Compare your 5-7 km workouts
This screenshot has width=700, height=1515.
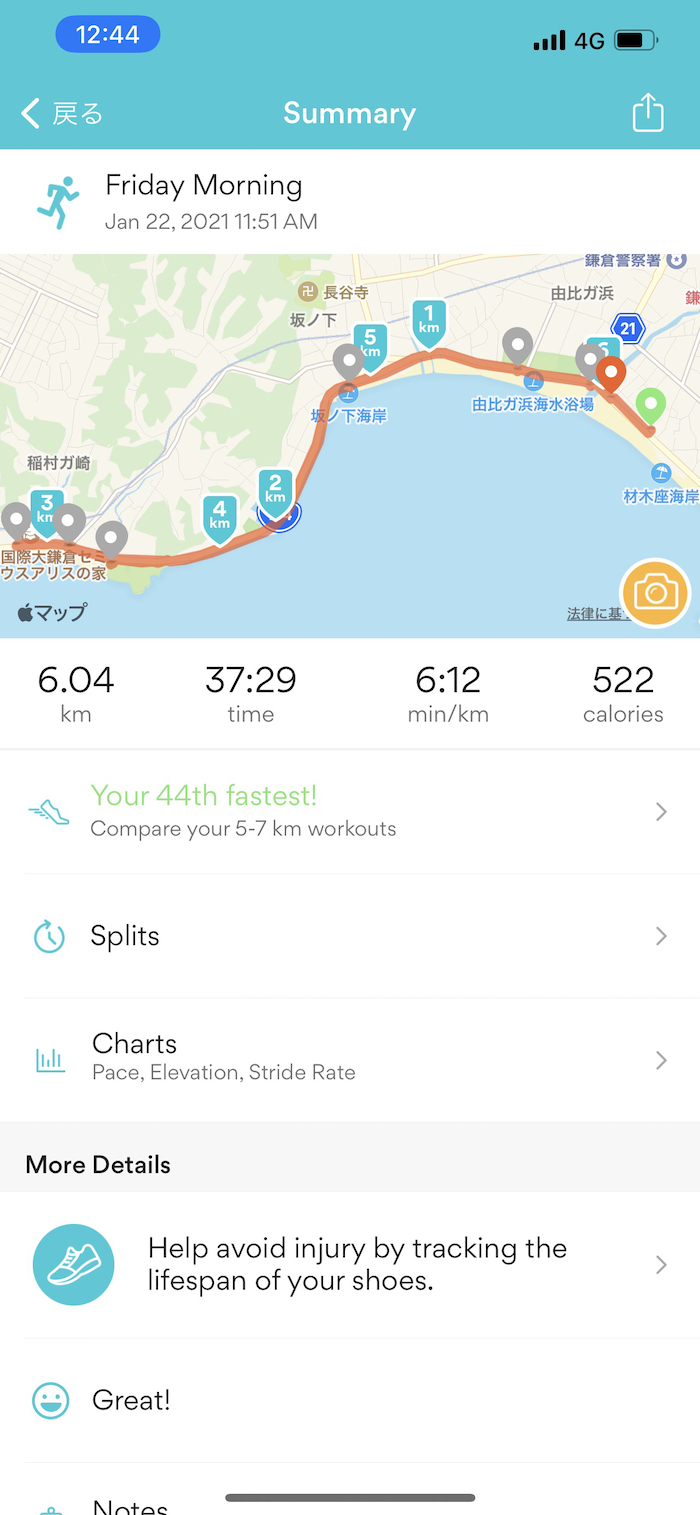pos(350,811)
